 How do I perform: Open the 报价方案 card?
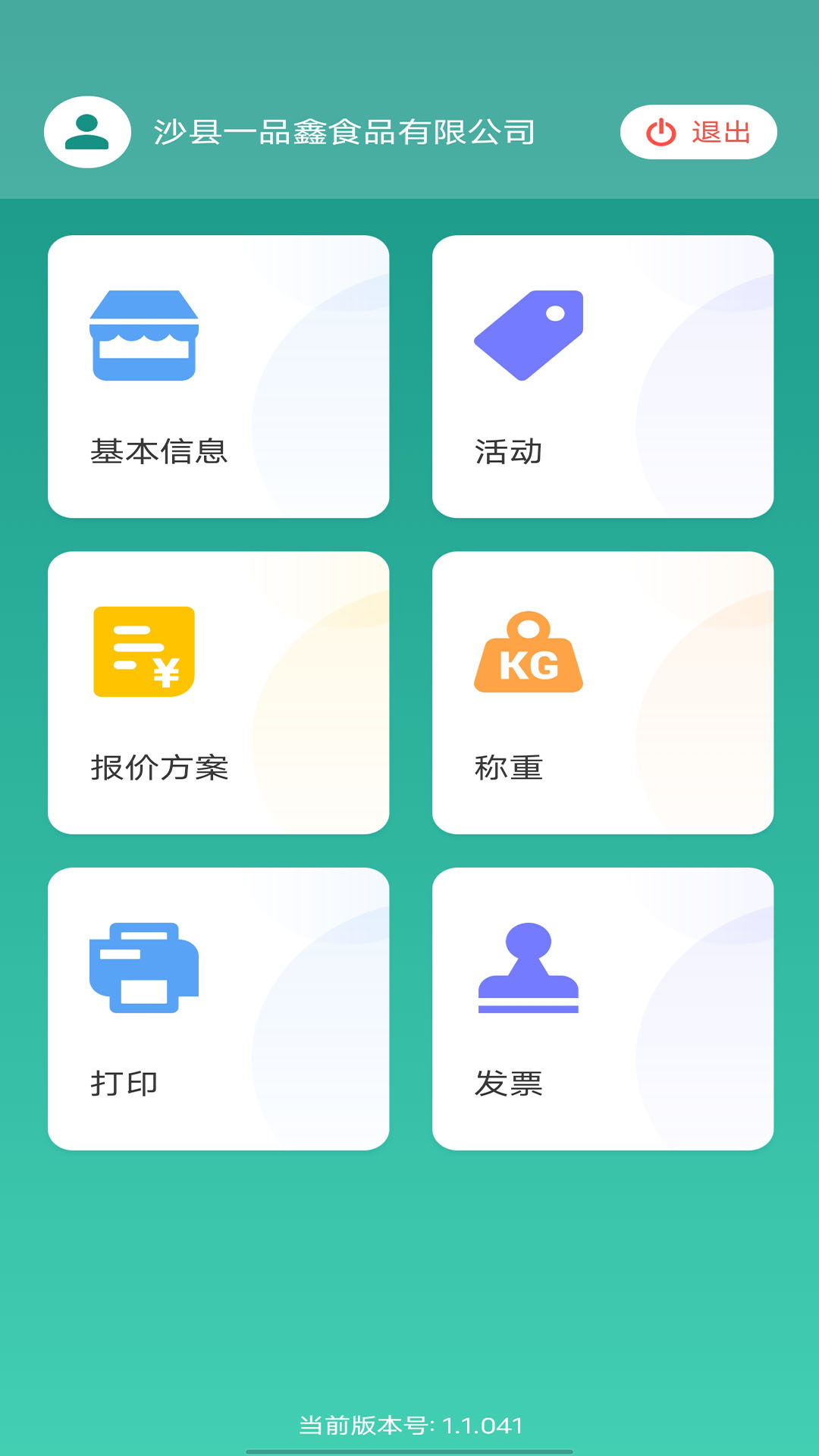coord(218,693)
